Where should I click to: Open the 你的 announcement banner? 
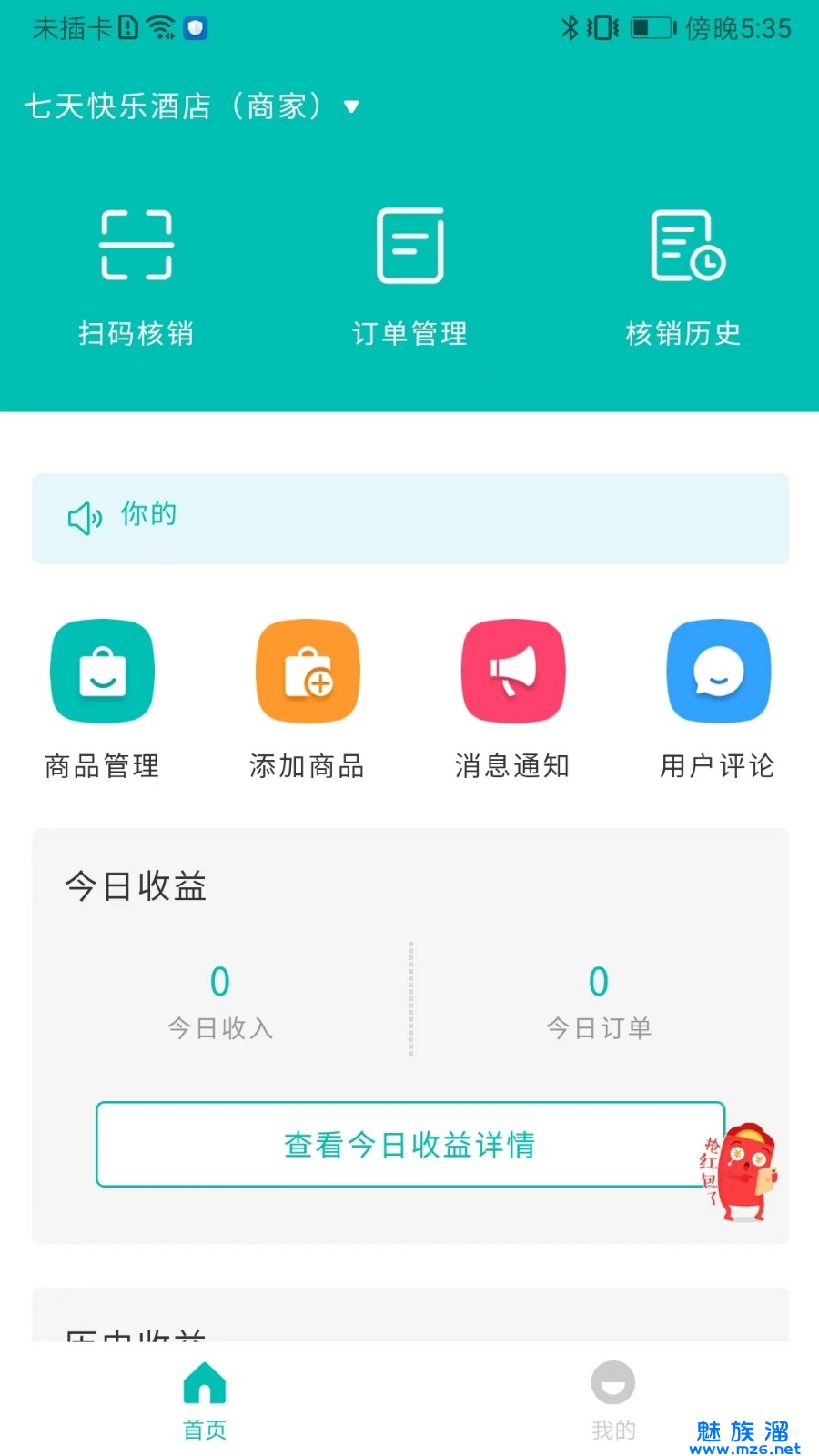coord(409,518)
